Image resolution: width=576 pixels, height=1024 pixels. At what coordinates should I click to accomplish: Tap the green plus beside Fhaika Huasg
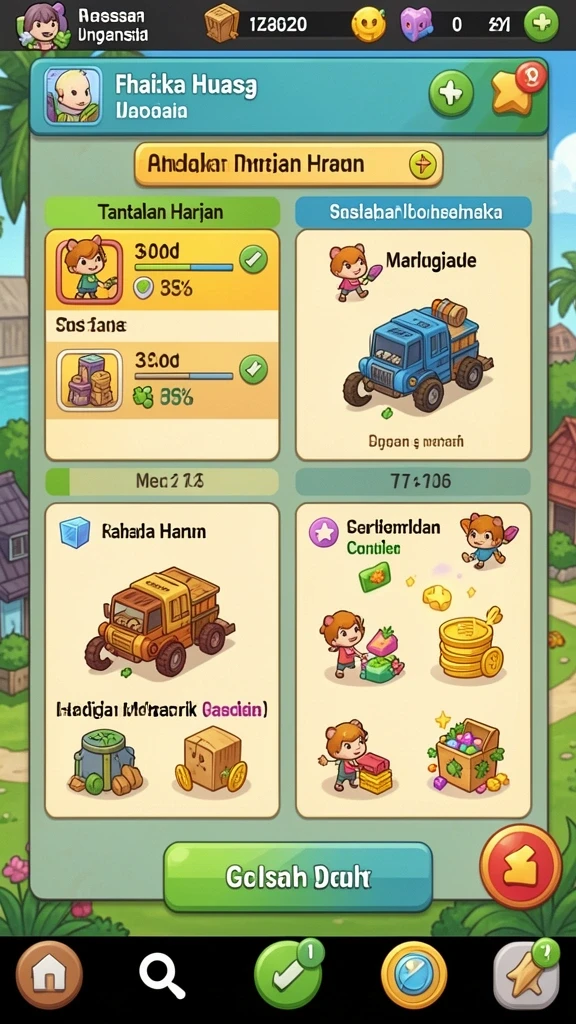451,94
